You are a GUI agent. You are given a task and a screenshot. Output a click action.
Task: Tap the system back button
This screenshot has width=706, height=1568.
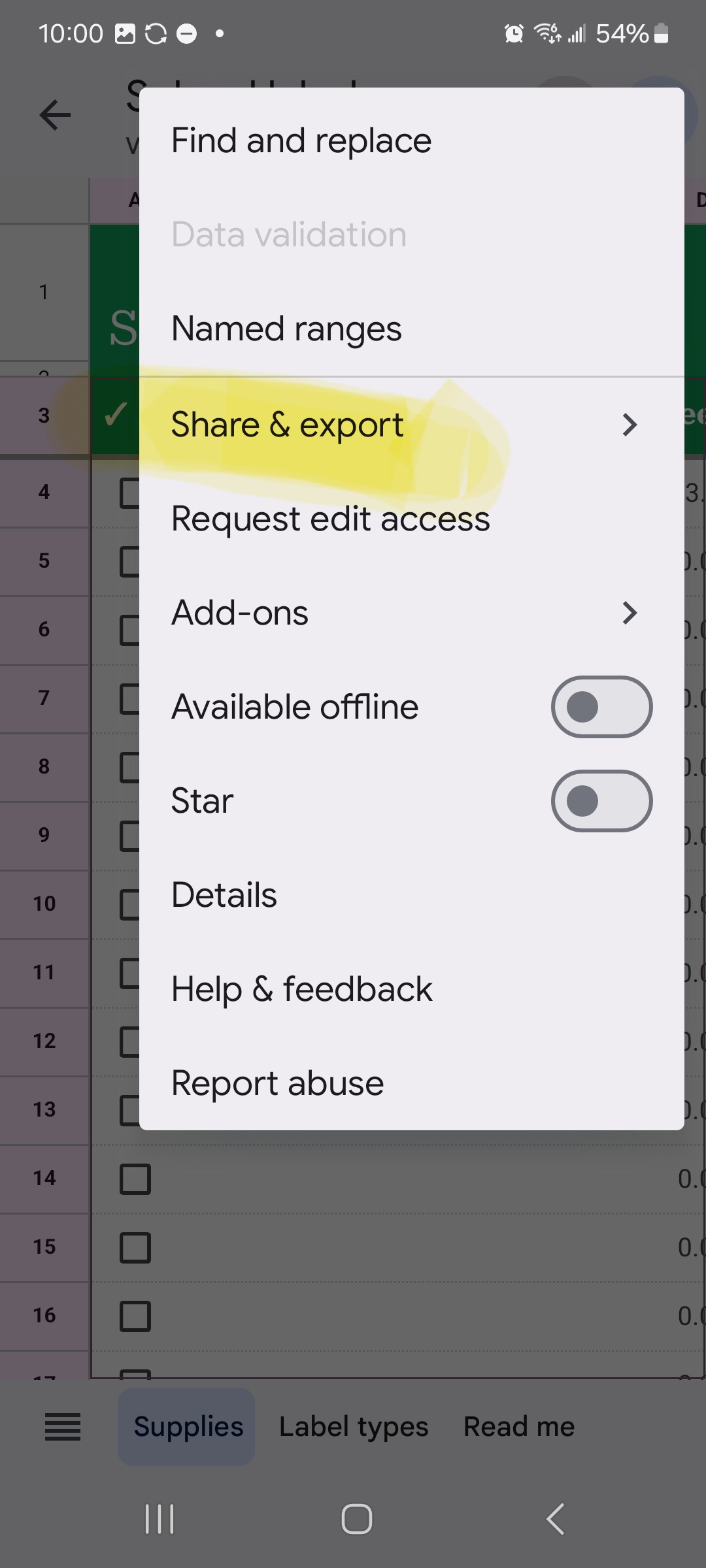tap(555, 1519)
